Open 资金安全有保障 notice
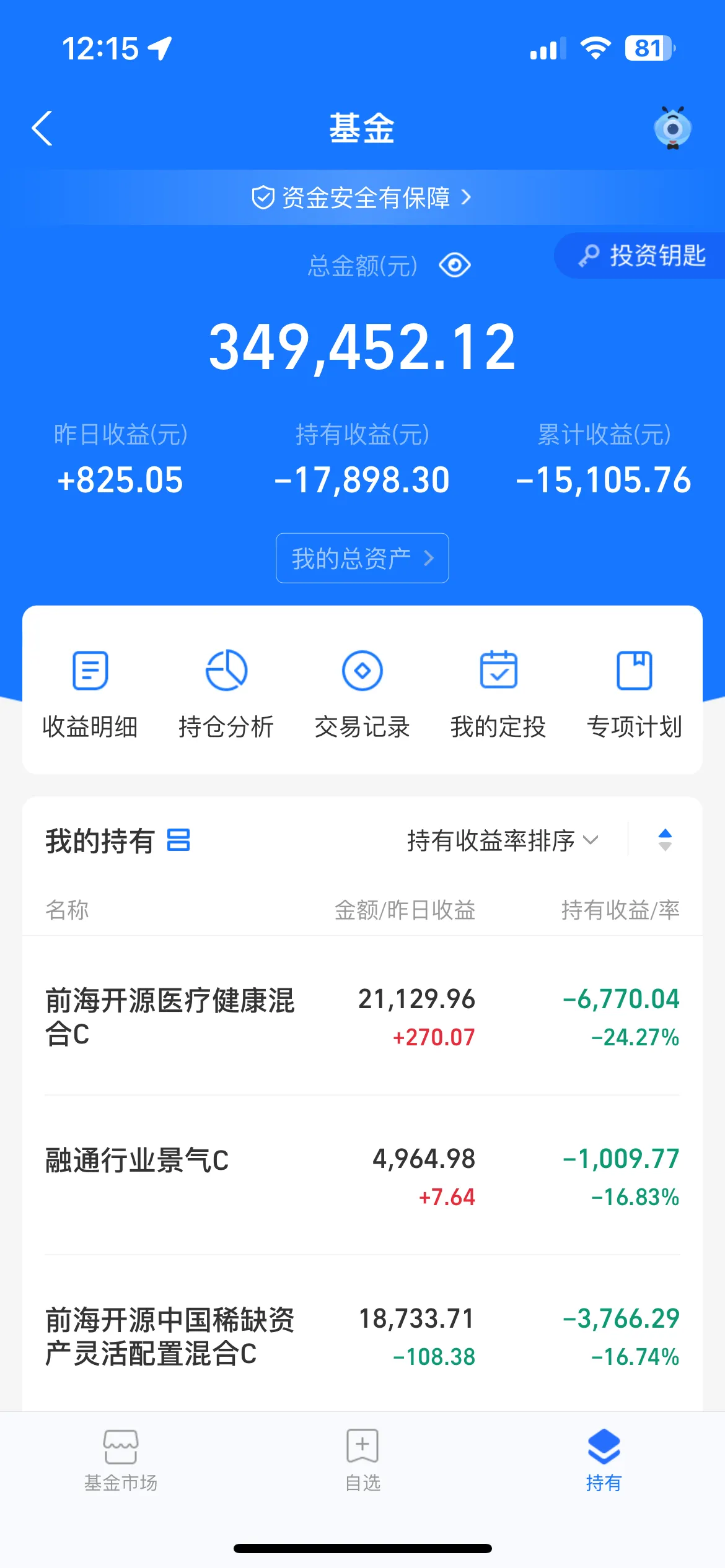This screenshot has width=725, height=1568. coord(362,198)
